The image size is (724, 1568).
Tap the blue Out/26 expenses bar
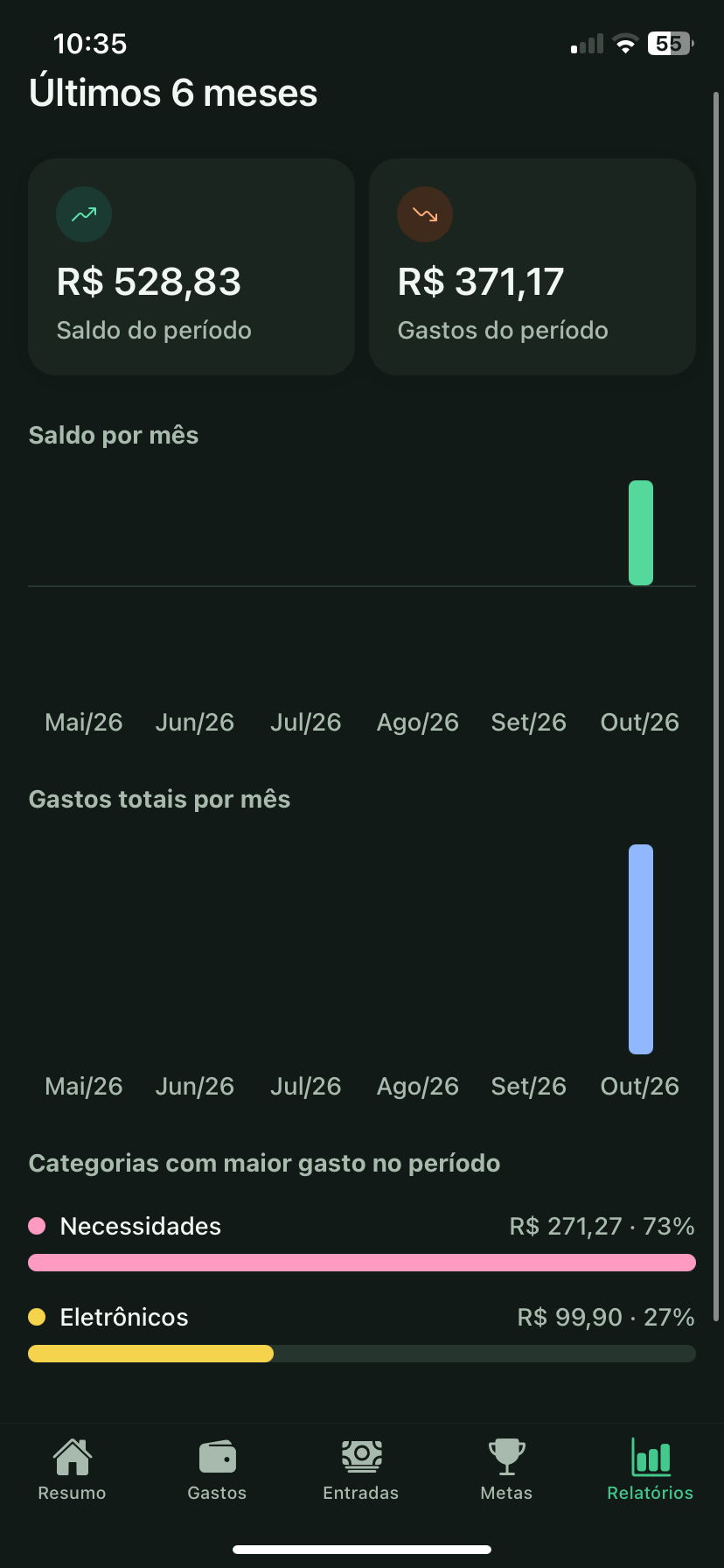click(x=641, y=949)
